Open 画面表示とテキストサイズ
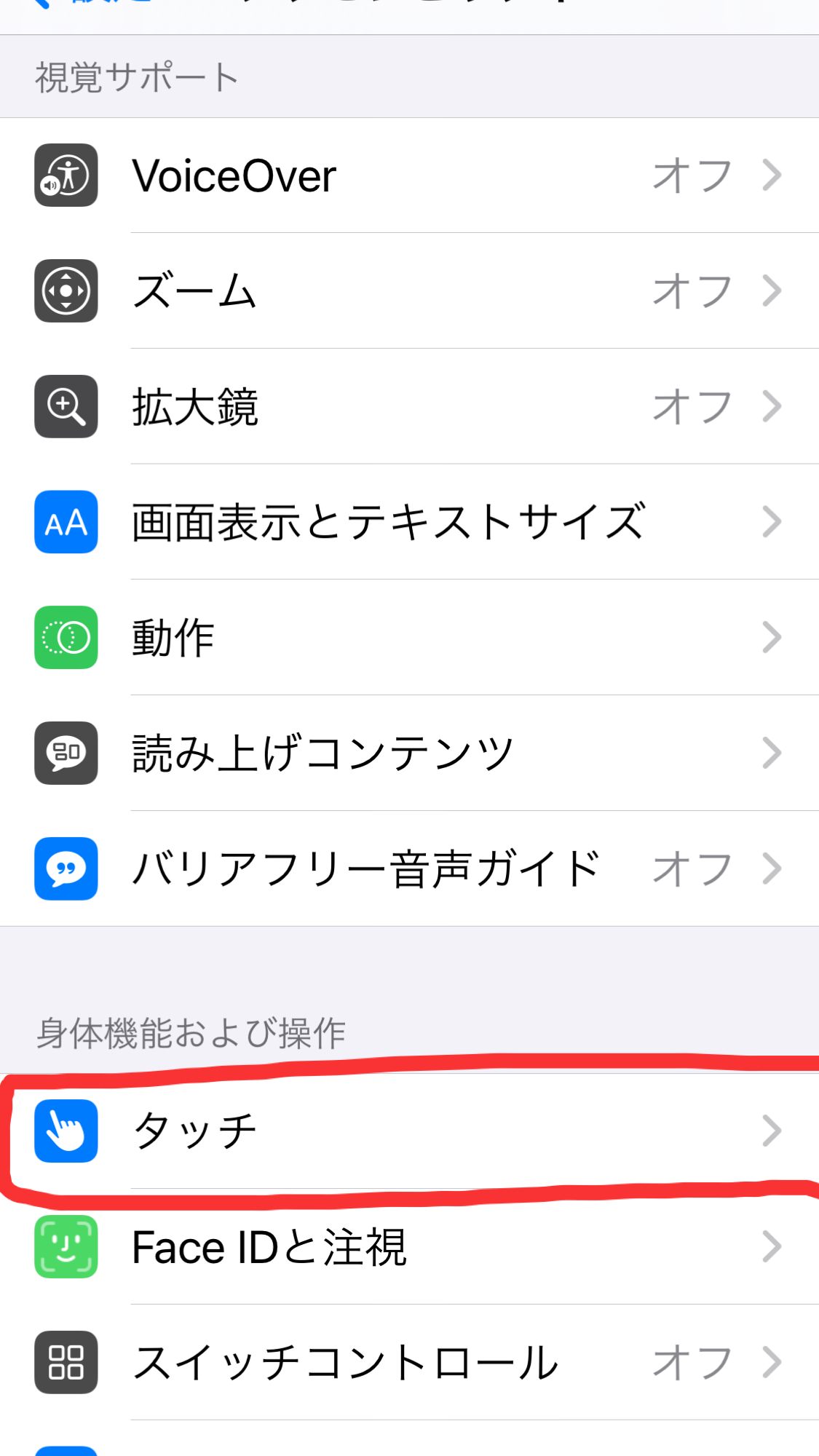The width and height of the screenshot is (819, 1456). 408,522
